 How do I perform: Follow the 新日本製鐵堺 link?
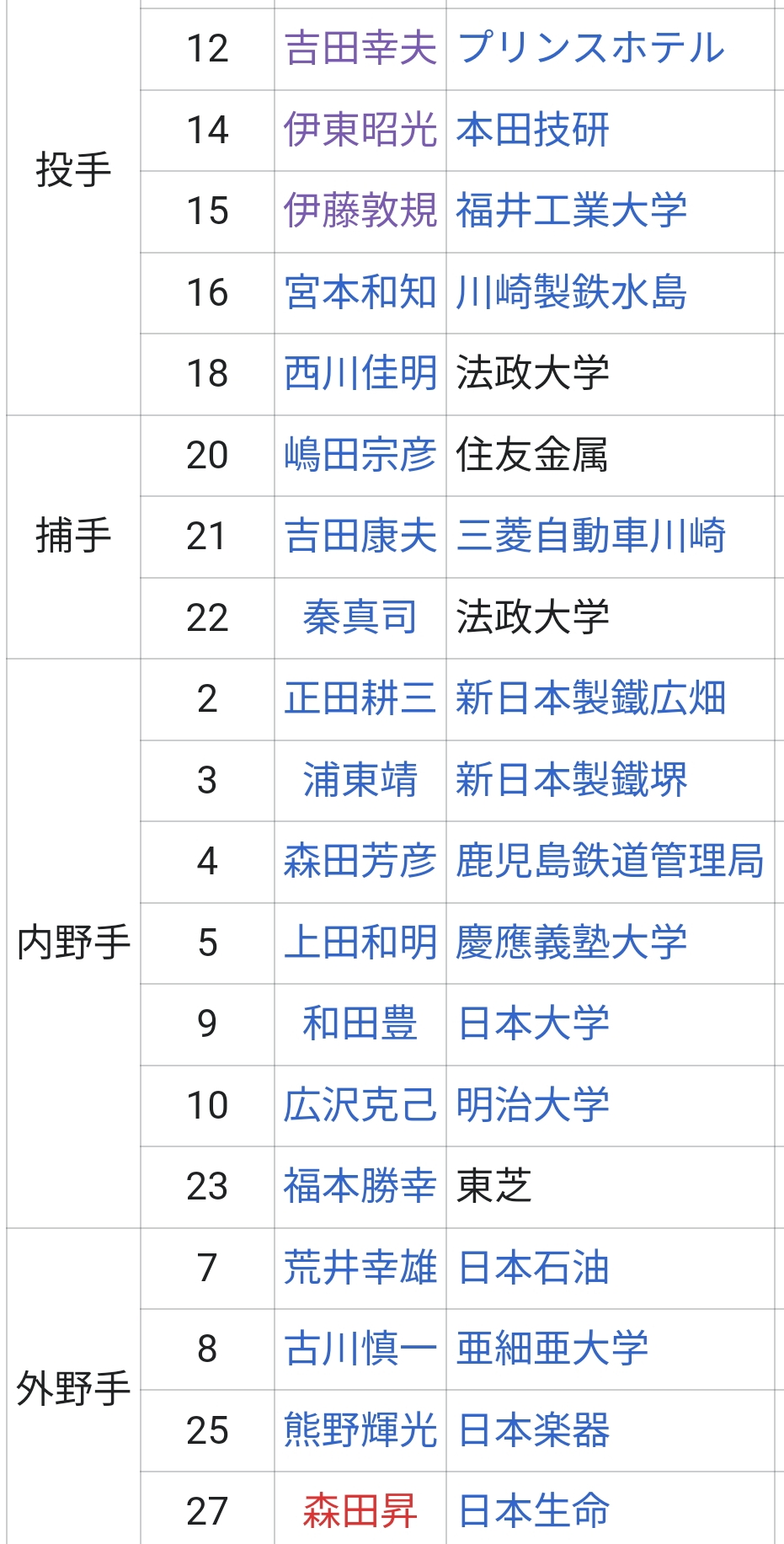pos(571,780)
